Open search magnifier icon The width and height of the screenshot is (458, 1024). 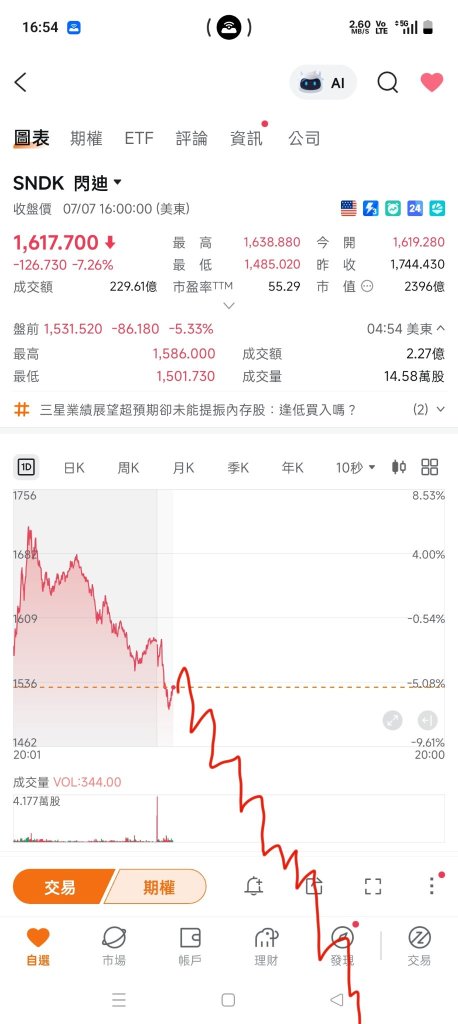[x=387, y=82]
